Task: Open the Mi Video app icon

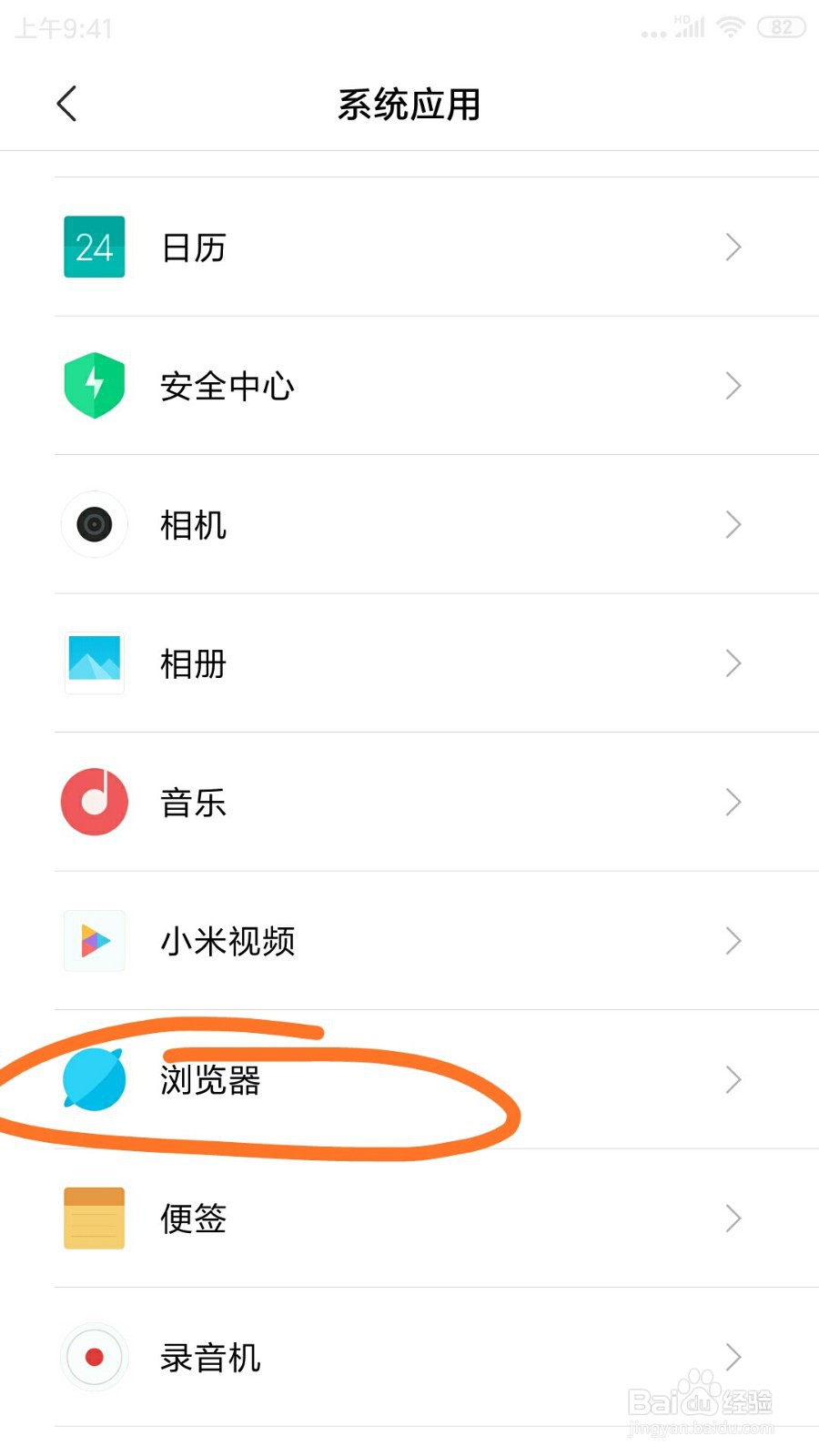Action: coord(93,941)
